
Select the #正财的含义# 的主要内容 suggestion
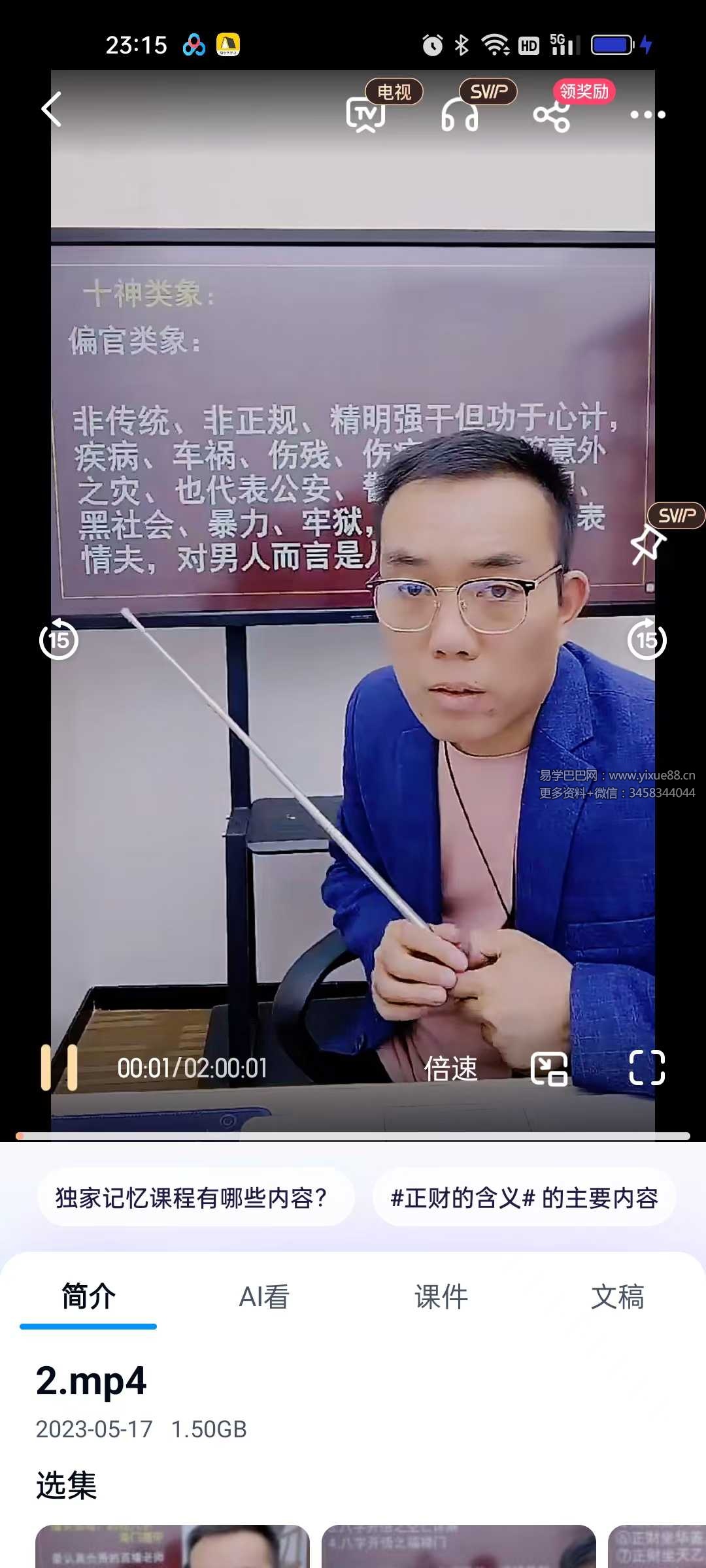pos(524,1198)
